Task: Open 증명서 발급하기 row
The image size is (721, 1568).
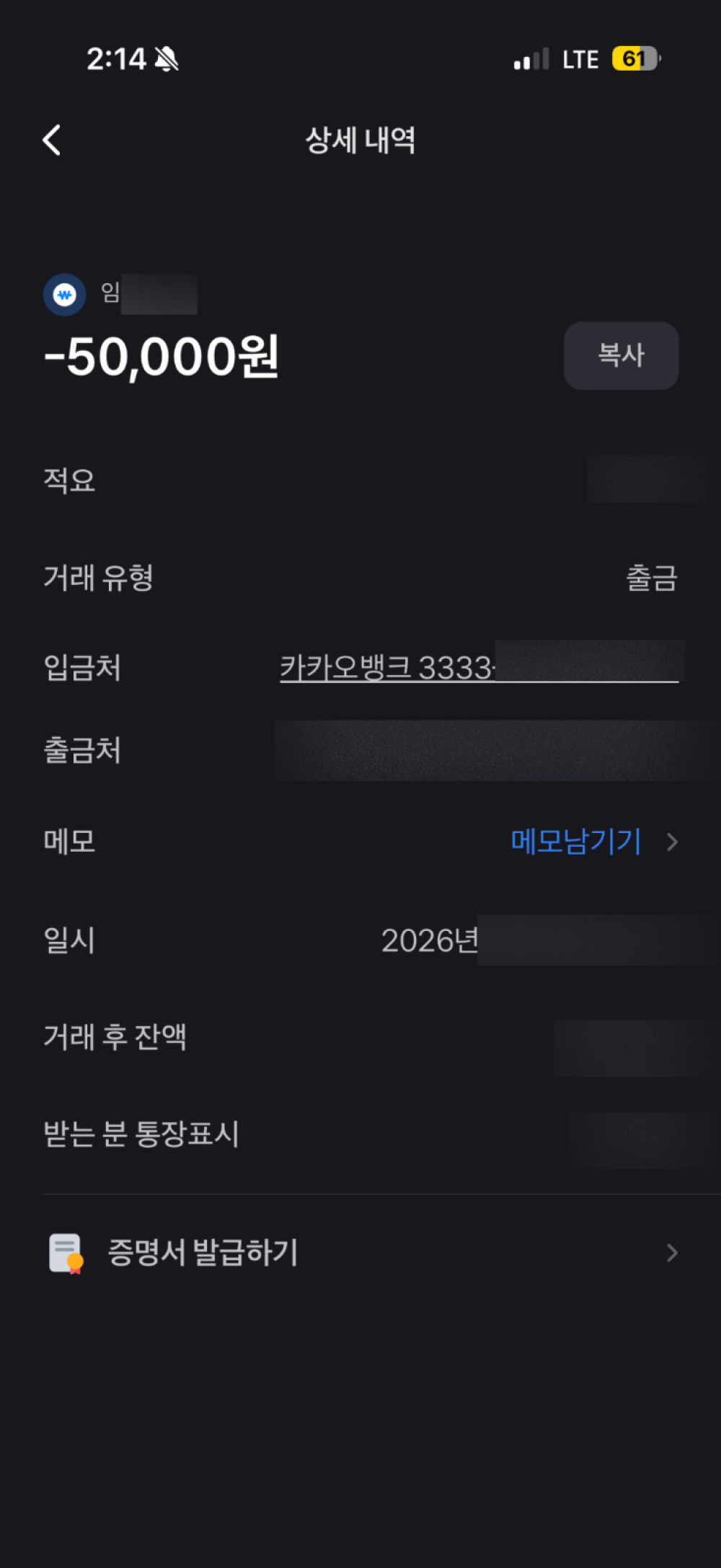Action: [360, 1252]
